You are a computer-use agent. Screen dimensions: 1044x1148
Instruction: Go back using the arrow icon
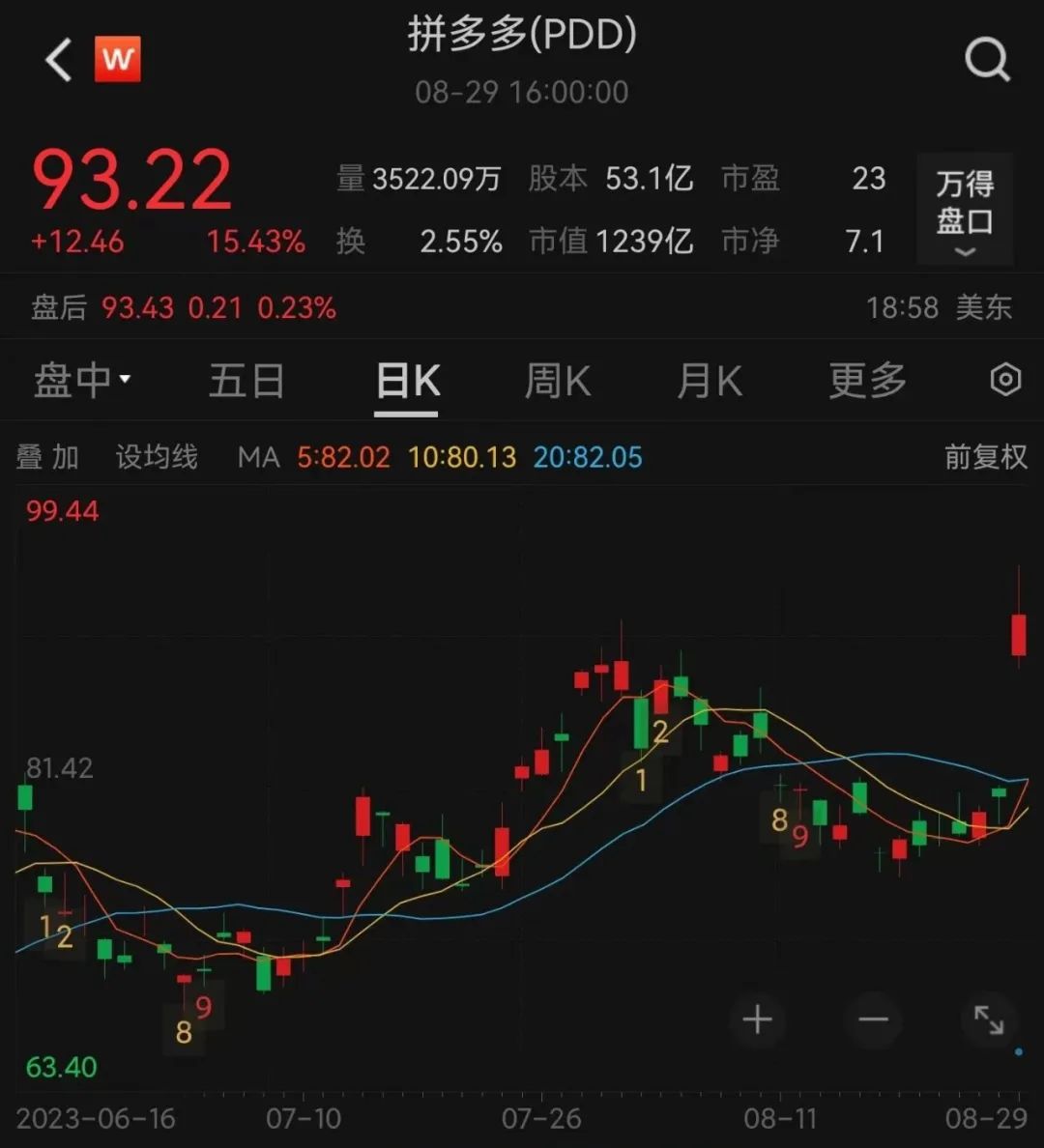tap(59, 60)
